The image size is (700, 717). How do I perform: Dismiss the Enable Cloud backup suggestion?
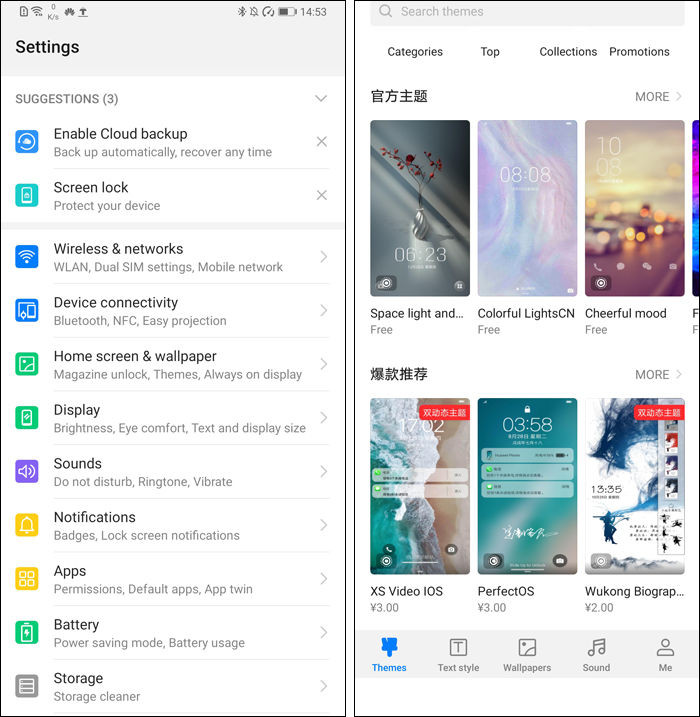pyautogui.click(x=321, y=142)
